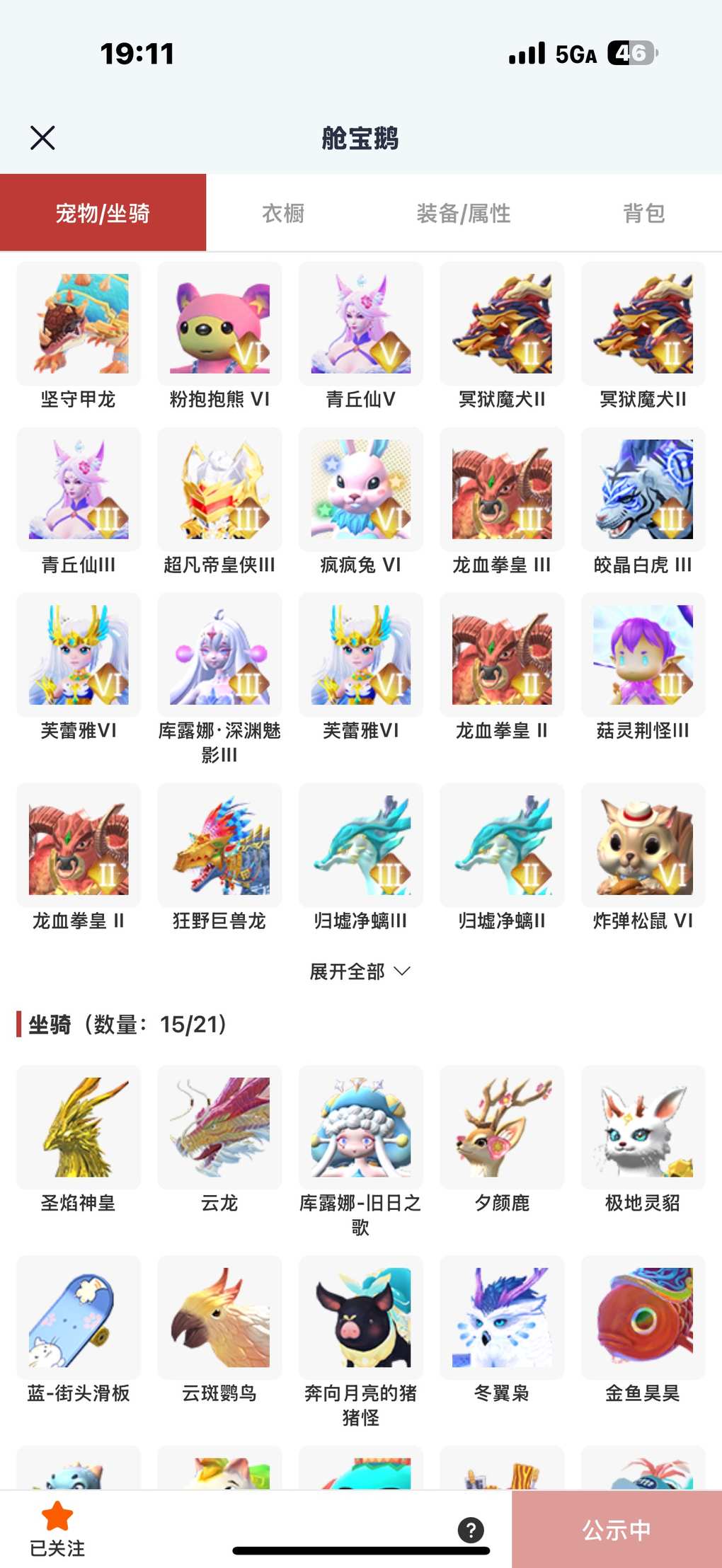View the 皎晶白虎 III pet
This screenshot has height=1568, width=722.
(x=643, y=490)
